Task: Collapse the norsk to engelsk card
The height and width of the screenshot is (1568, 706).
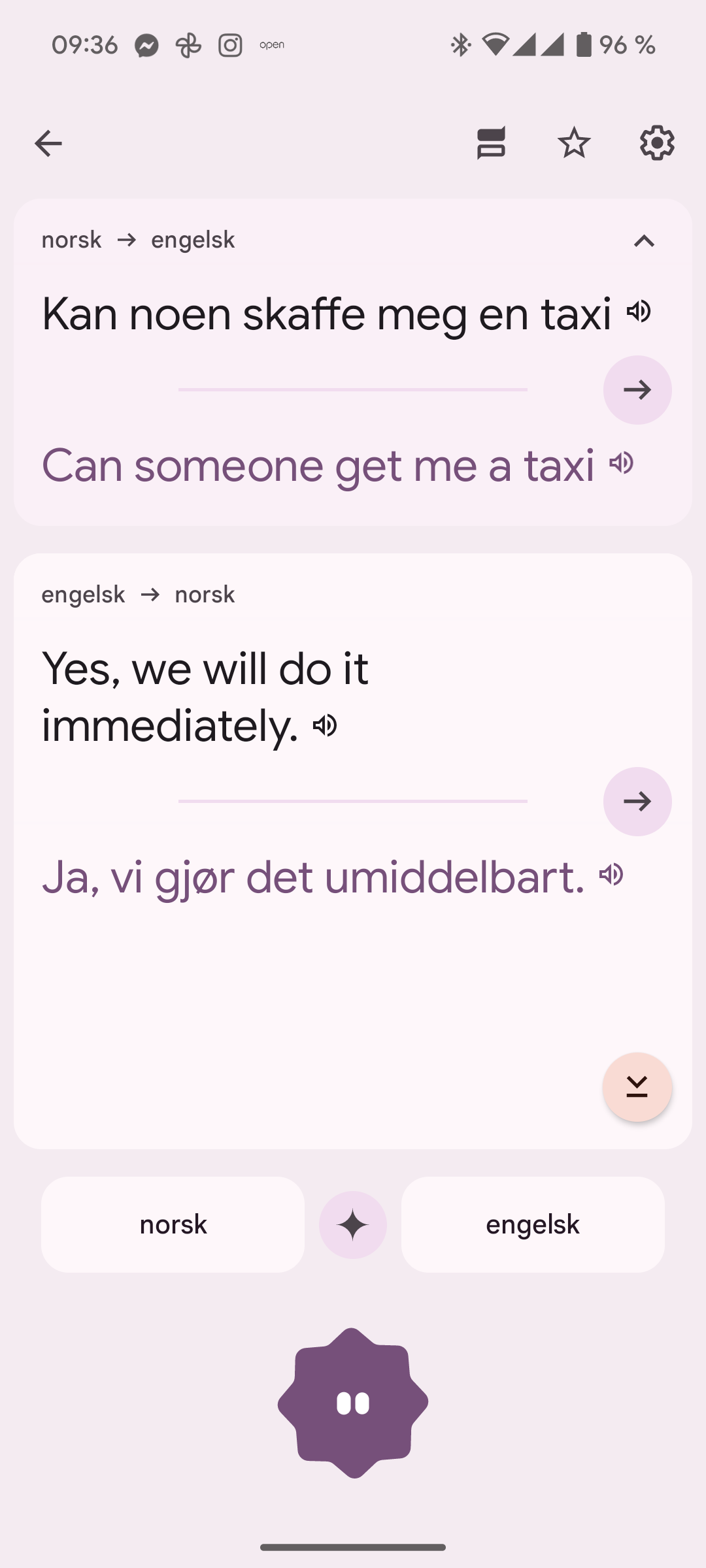Action: click(x=644, y=241)
